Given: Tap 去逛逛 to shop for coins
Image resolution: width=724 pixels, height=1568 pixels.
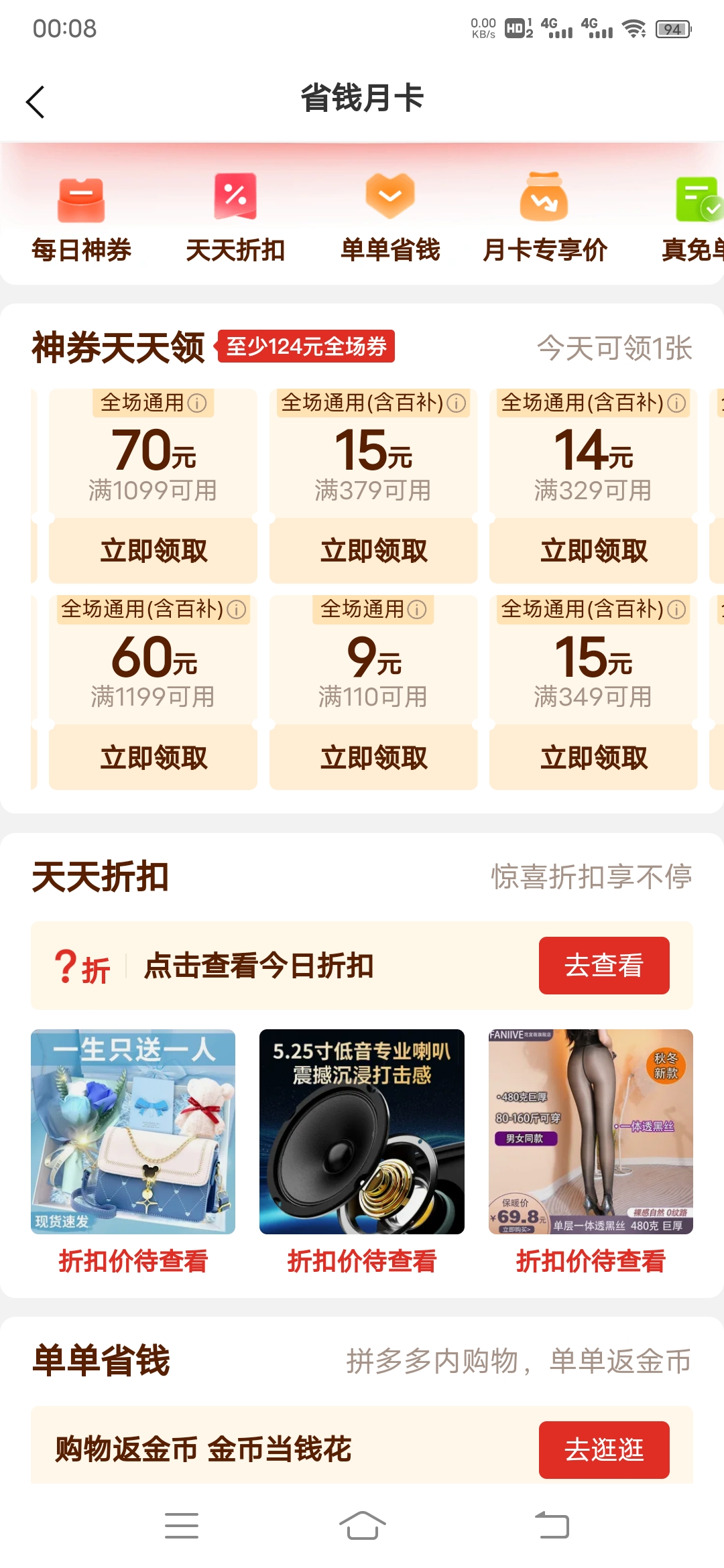Looking at the screenshot, I should click(603, 1449).
